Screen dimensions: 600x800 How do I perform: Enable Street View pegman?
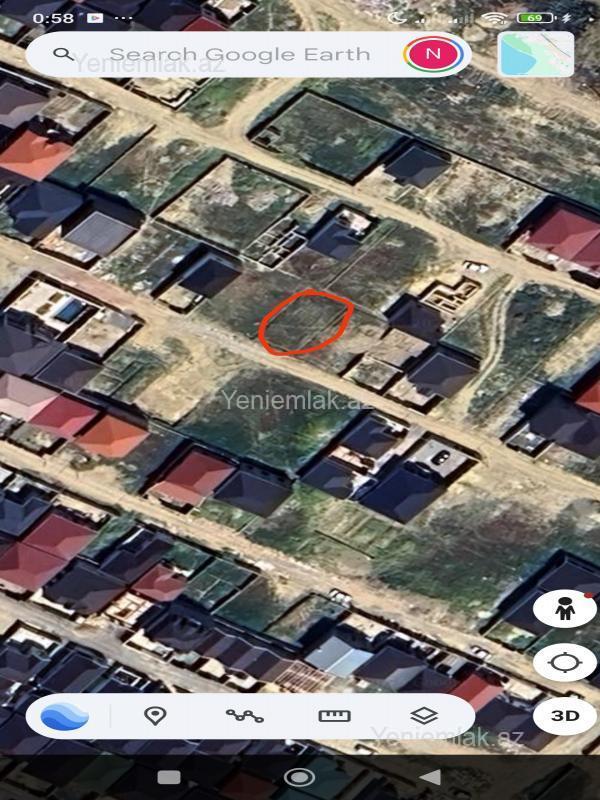(x=565, y=609)
